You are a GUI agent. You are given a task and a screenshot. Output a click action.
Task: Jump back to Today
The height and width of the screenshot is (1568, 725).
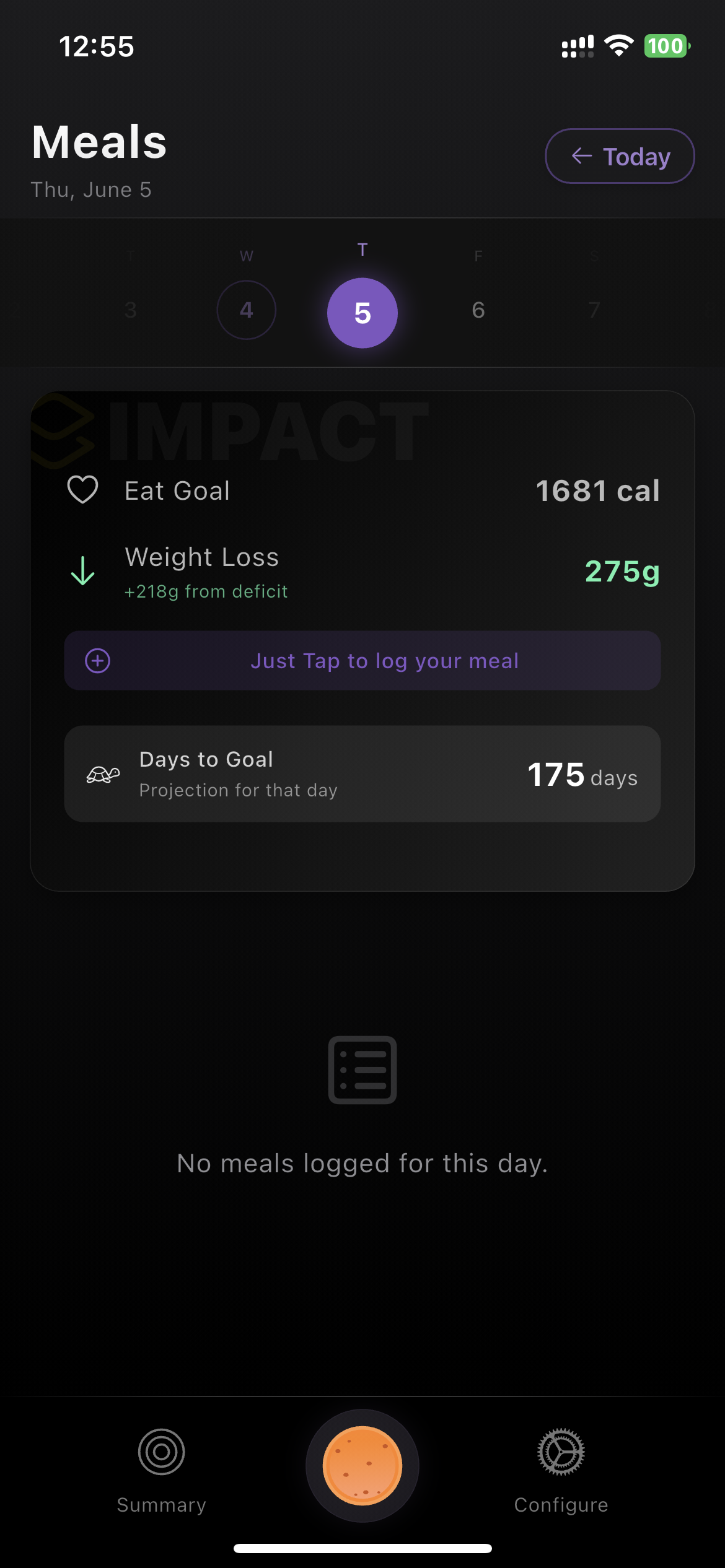619,156
